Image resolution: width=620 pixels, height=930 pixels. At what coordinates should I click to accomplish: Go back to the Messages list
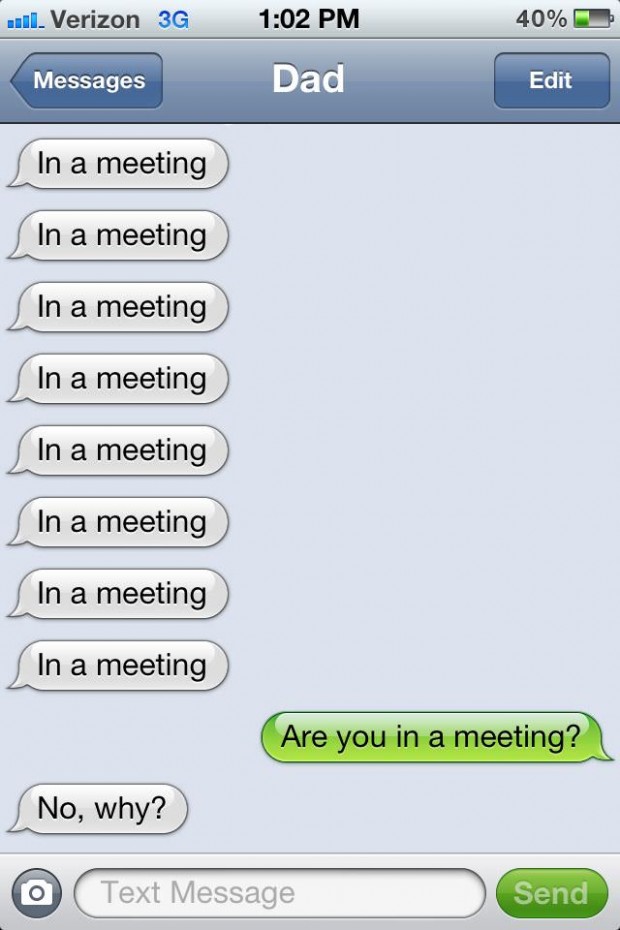87,81
